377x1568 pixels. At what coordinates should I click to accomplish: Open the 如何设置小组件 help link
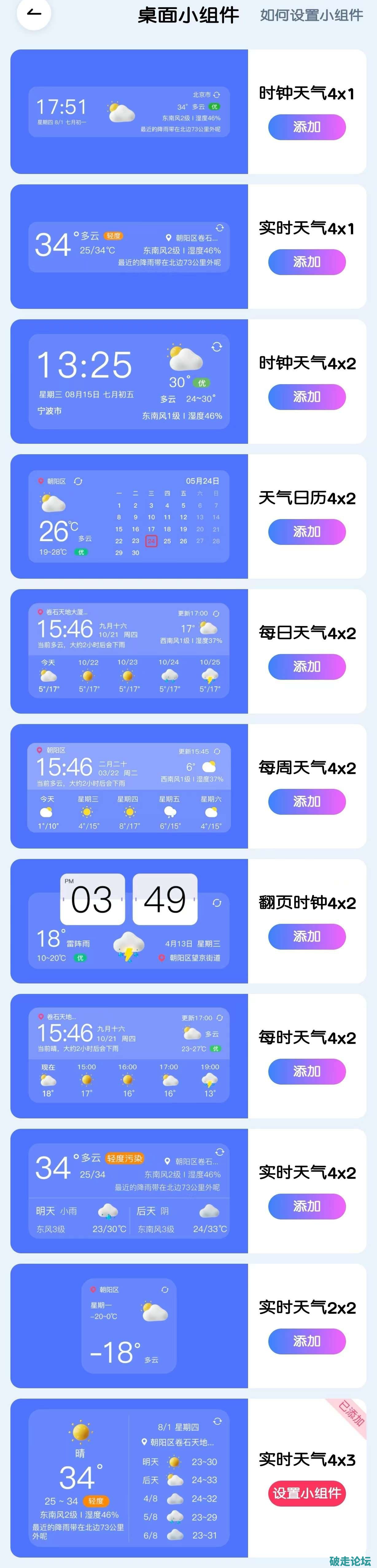311,15
